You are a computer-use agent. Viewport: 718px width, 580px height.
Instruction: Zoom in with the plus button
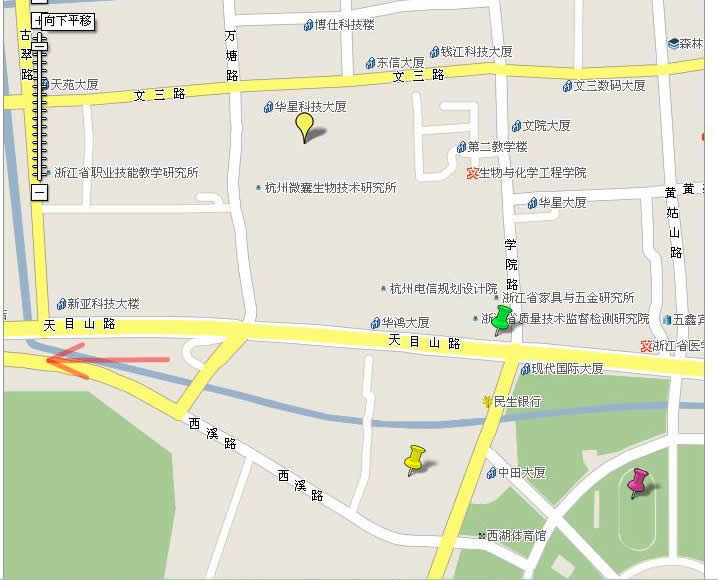(37, 20)
